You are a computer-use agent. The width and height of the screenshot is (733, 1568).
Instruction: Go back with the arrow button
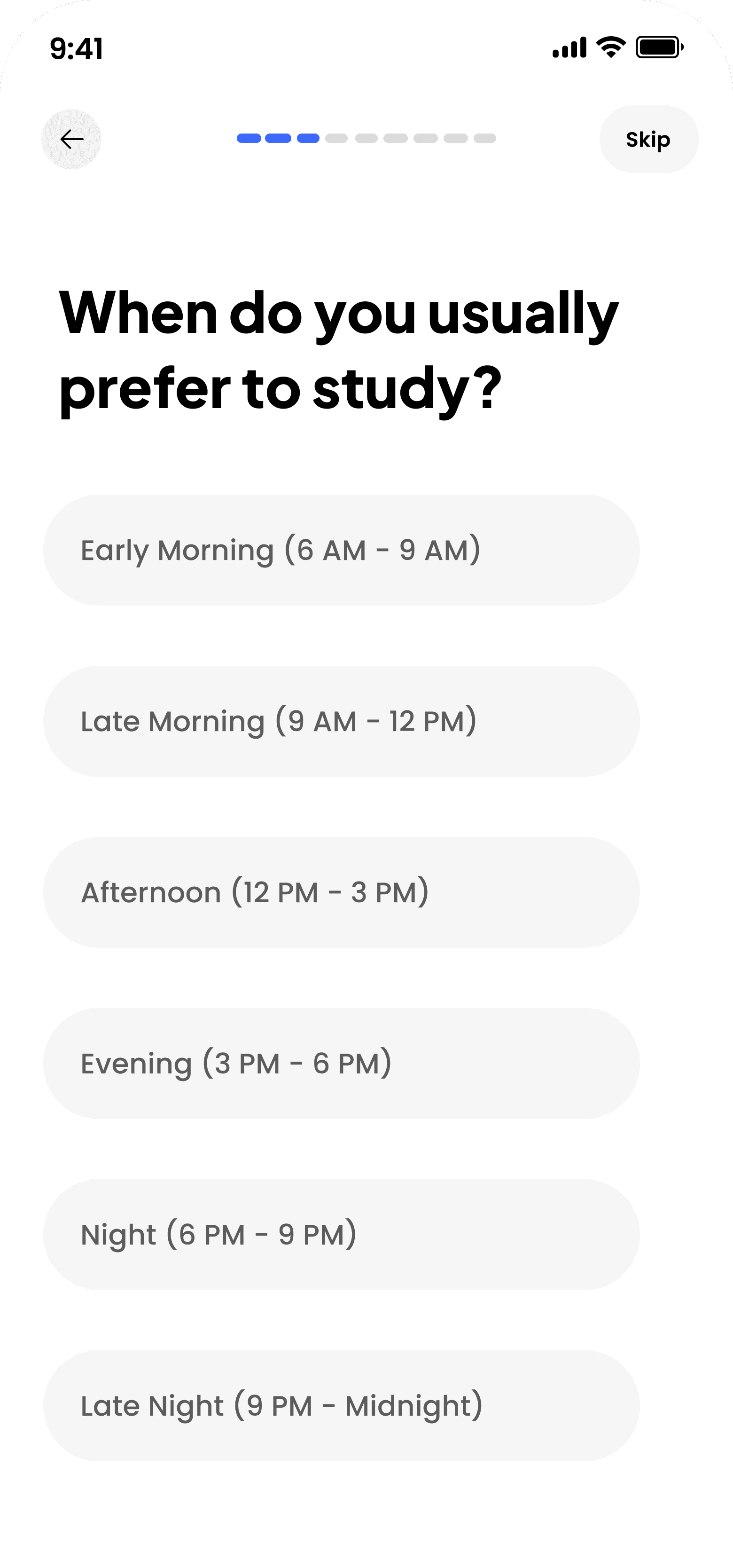point(71,139)
